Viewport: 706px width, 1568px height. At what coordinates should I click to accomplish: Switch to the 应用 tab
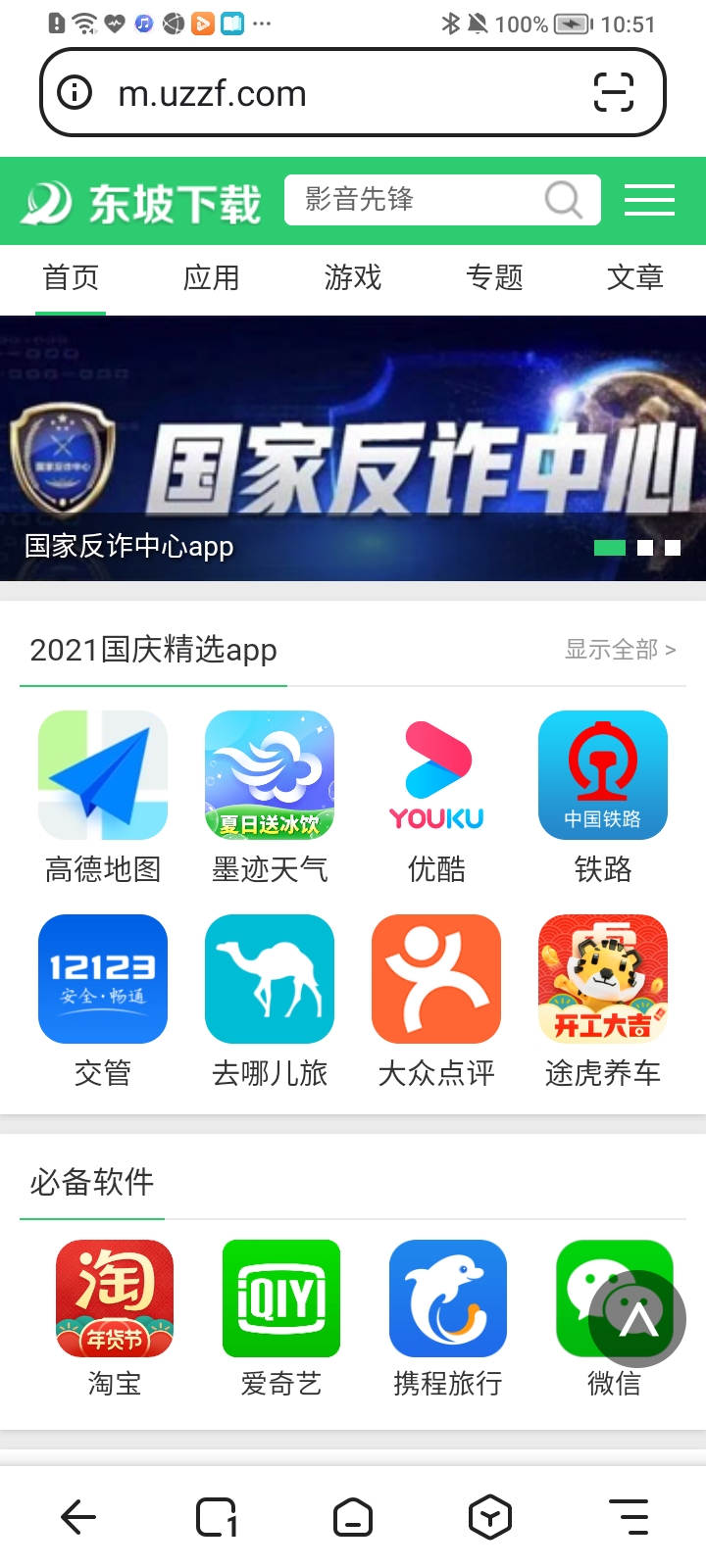[x=212, y=278]
